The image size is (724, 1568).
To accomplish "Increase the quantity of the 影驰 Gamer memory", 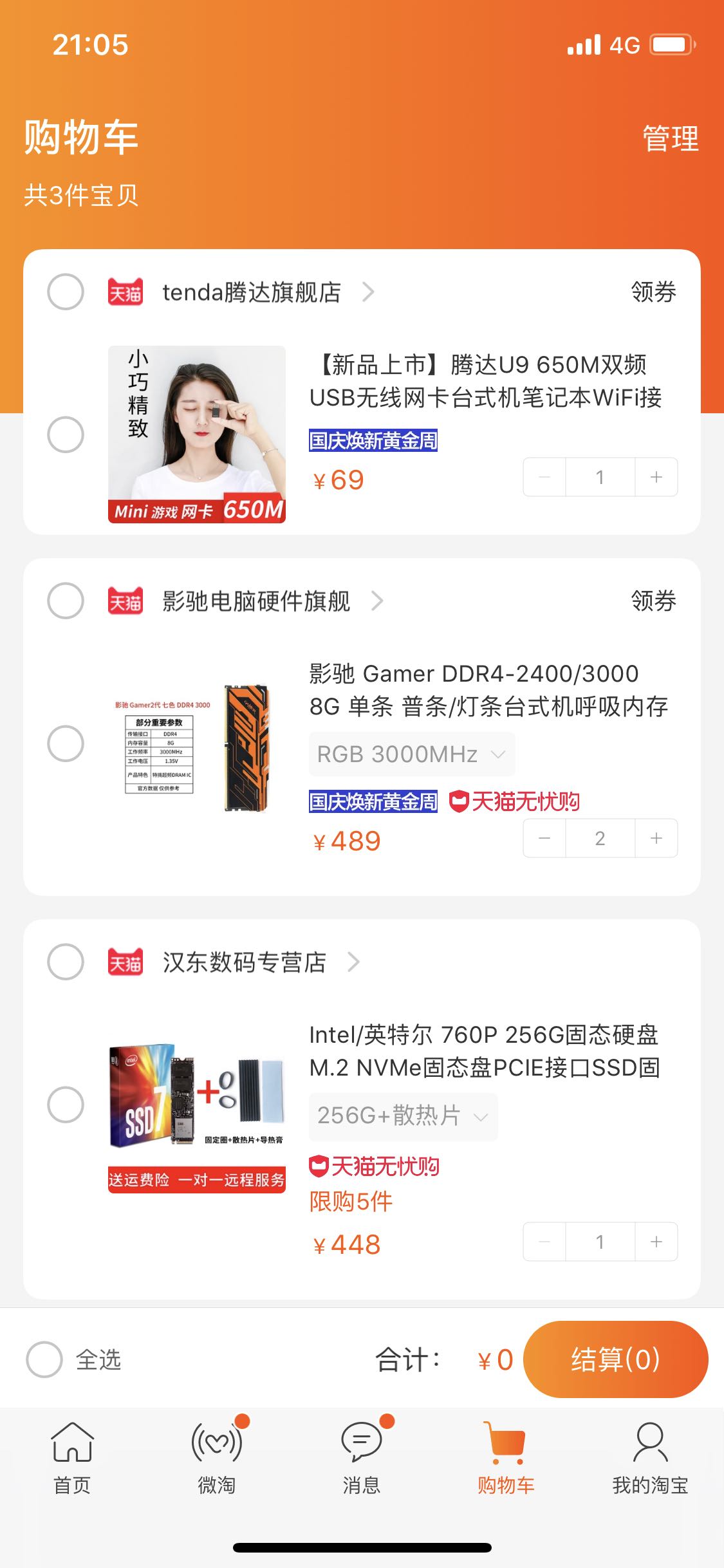I will (656, 838).
